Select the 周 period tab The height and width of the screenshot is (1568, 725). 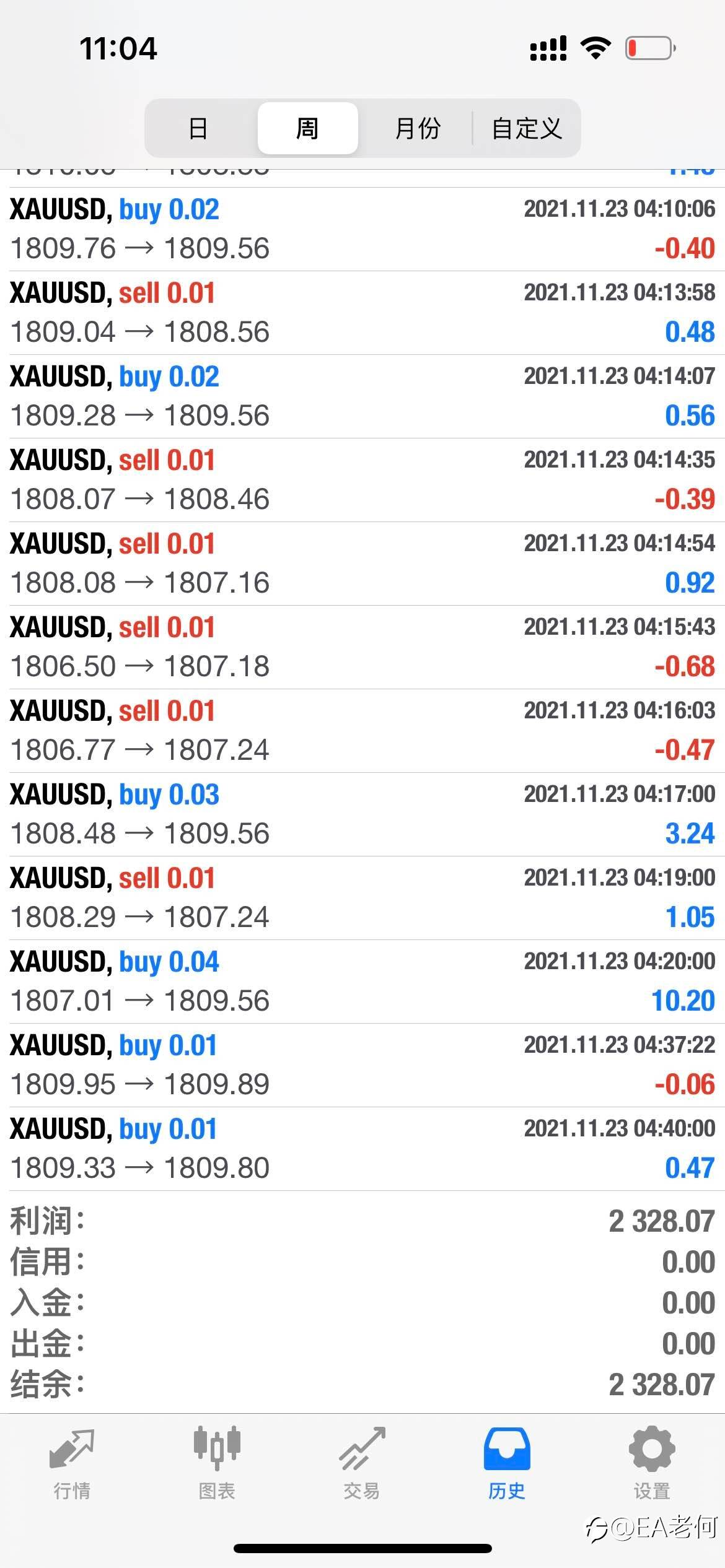point(307,128)
